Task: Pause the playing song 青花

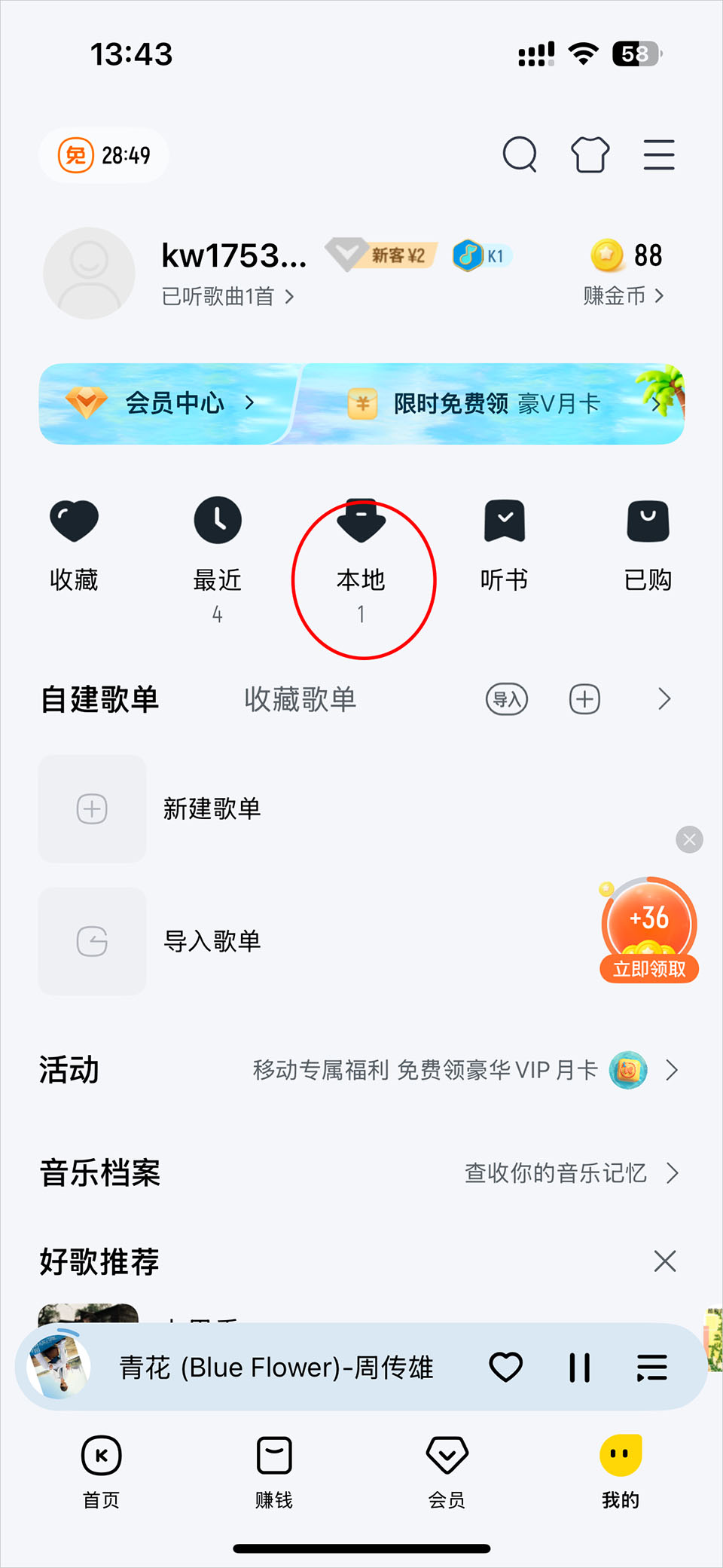Action: (579, 1368)
